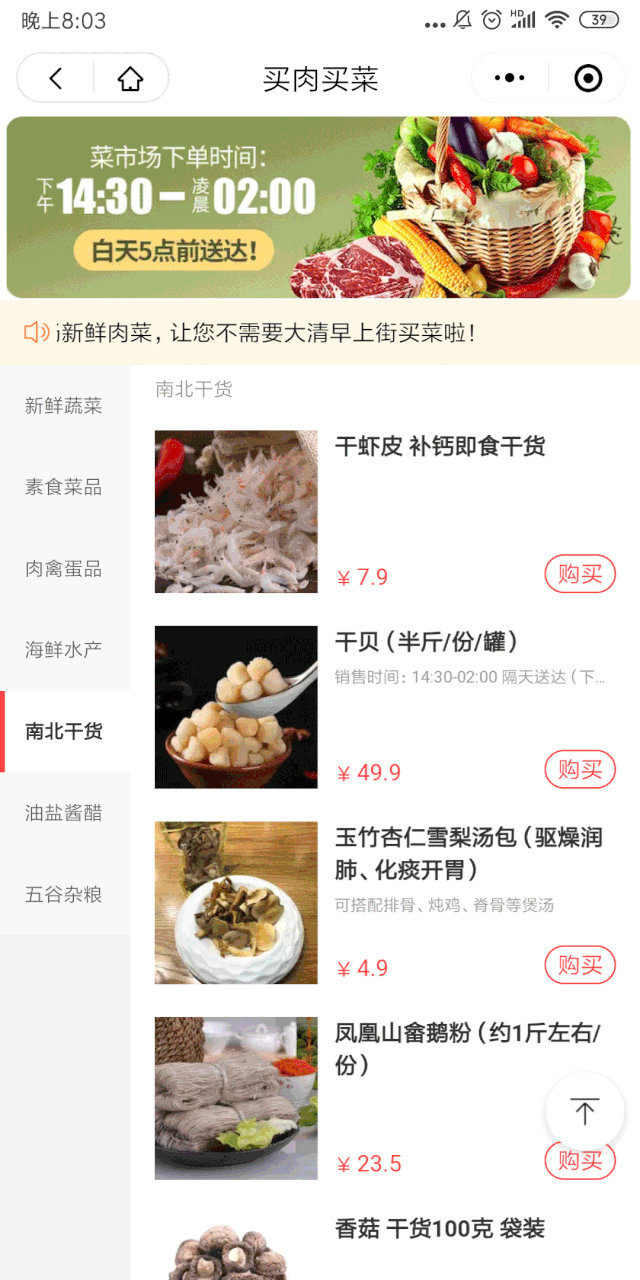Switch to the 油盐酱醋 category

pos(64,813)
